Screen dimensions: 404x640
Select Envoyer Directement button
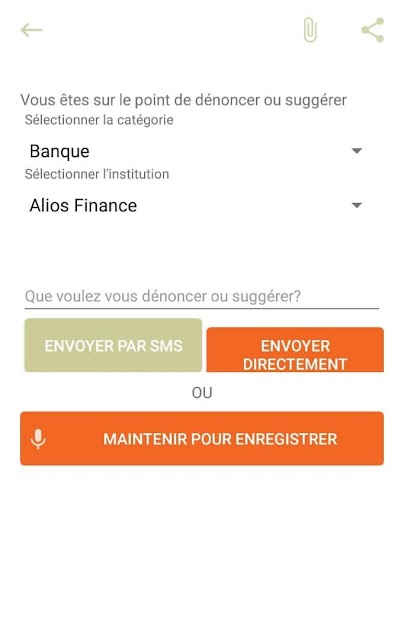[x=295, y=349]
